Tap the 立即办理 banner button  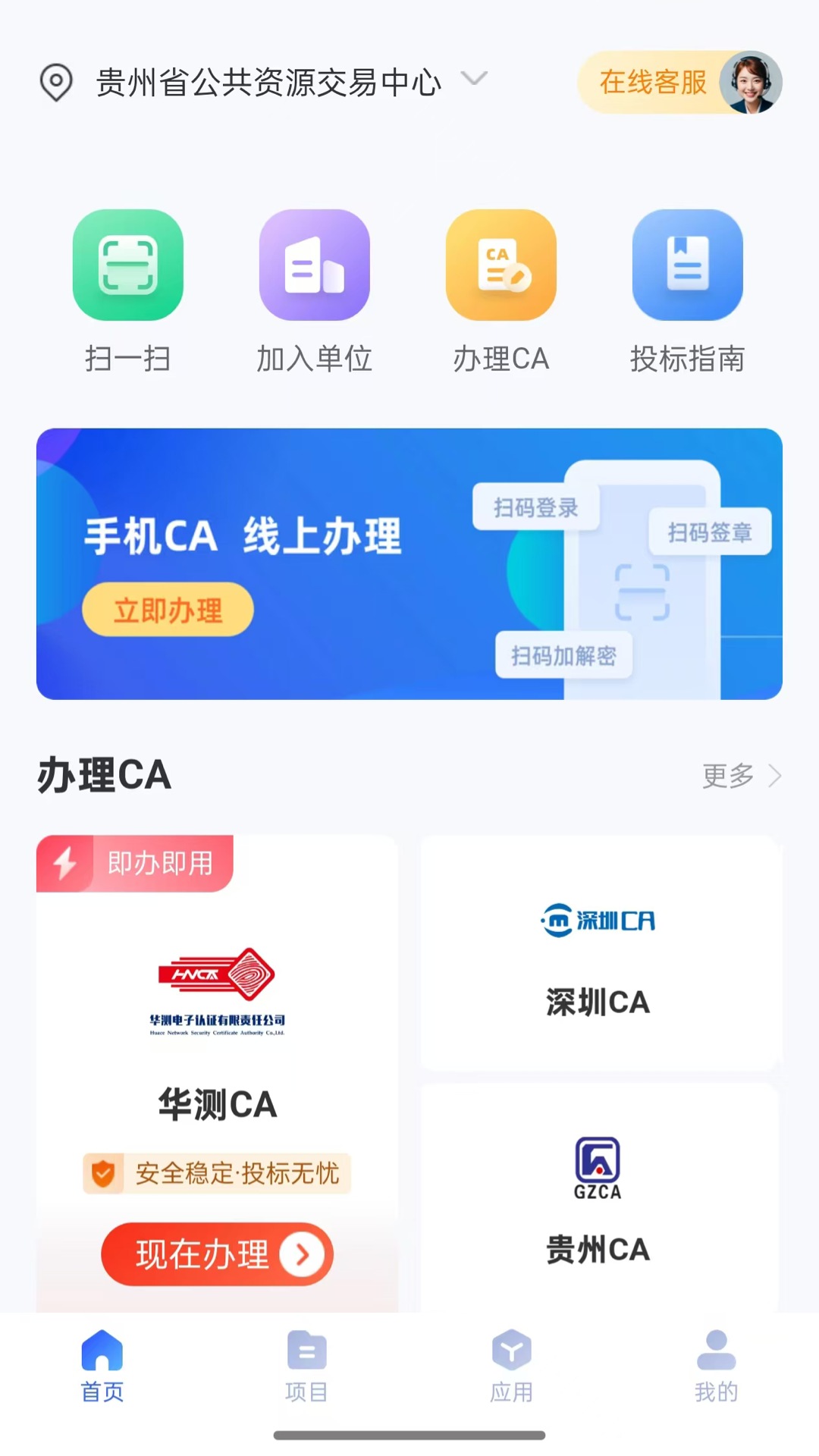(x=167, y=609)
